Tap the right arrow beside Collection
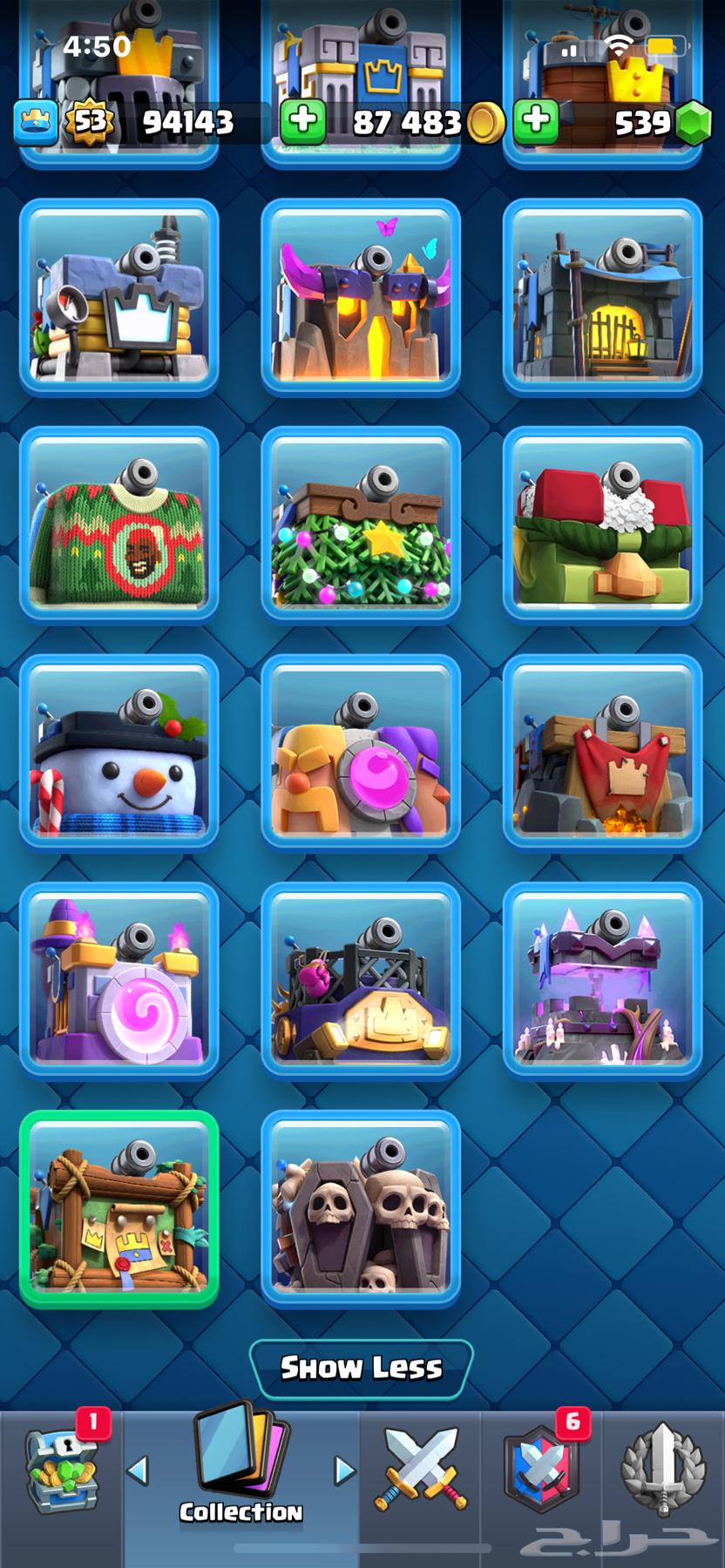This screenshot has height=1568, width=725. click(344, 1470)
